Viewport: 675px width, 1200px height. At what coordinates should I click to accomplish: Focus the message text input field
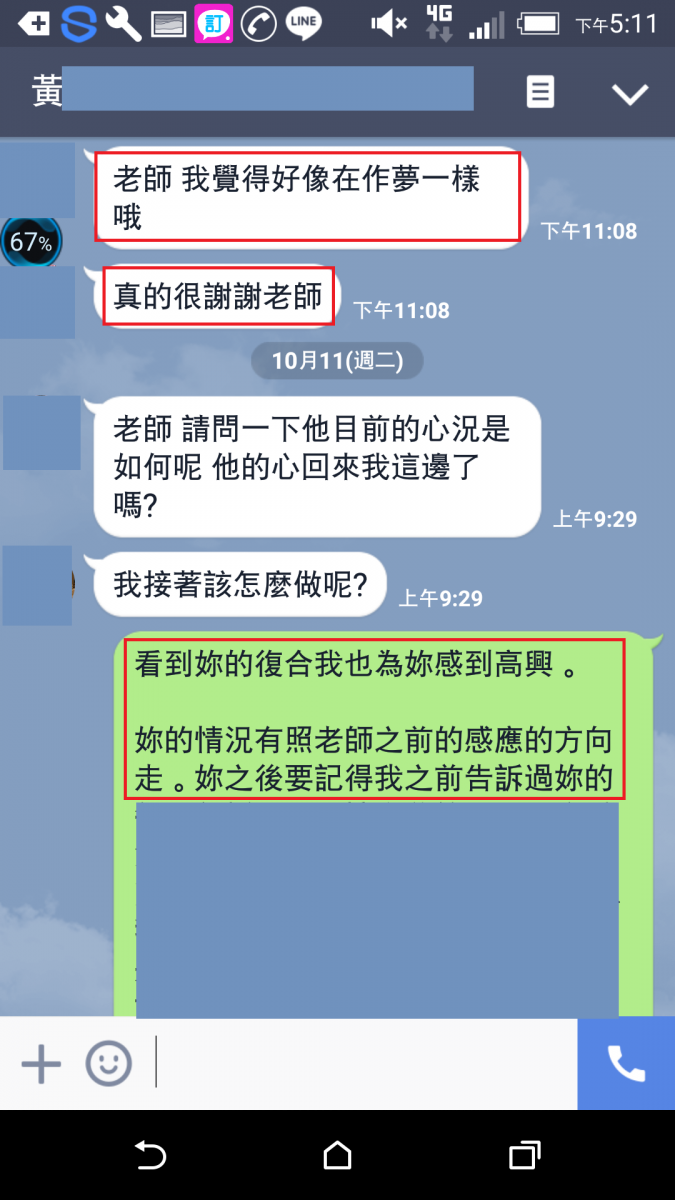click(x=360, y=1064)
